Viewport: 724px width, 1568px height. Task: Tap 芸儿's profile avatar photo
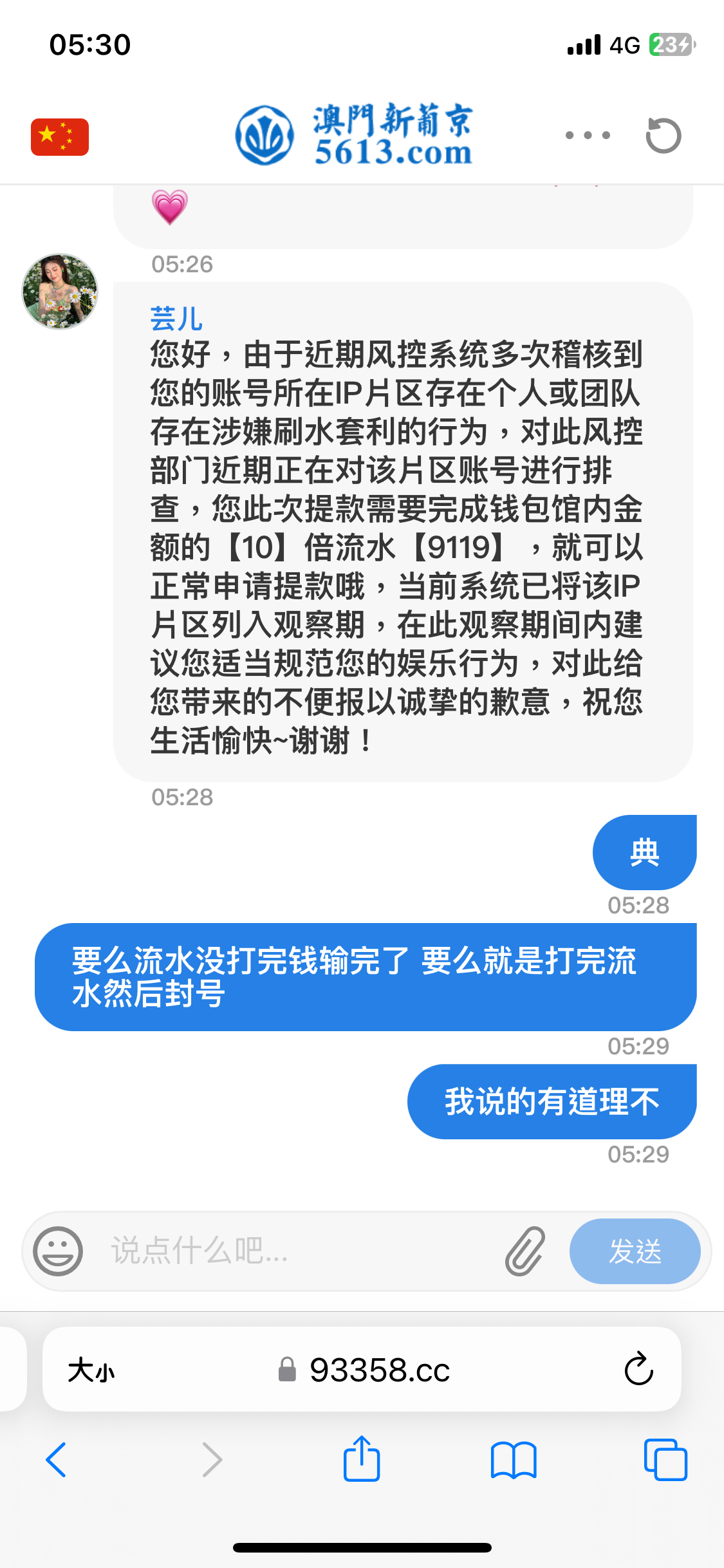[59, 292]
